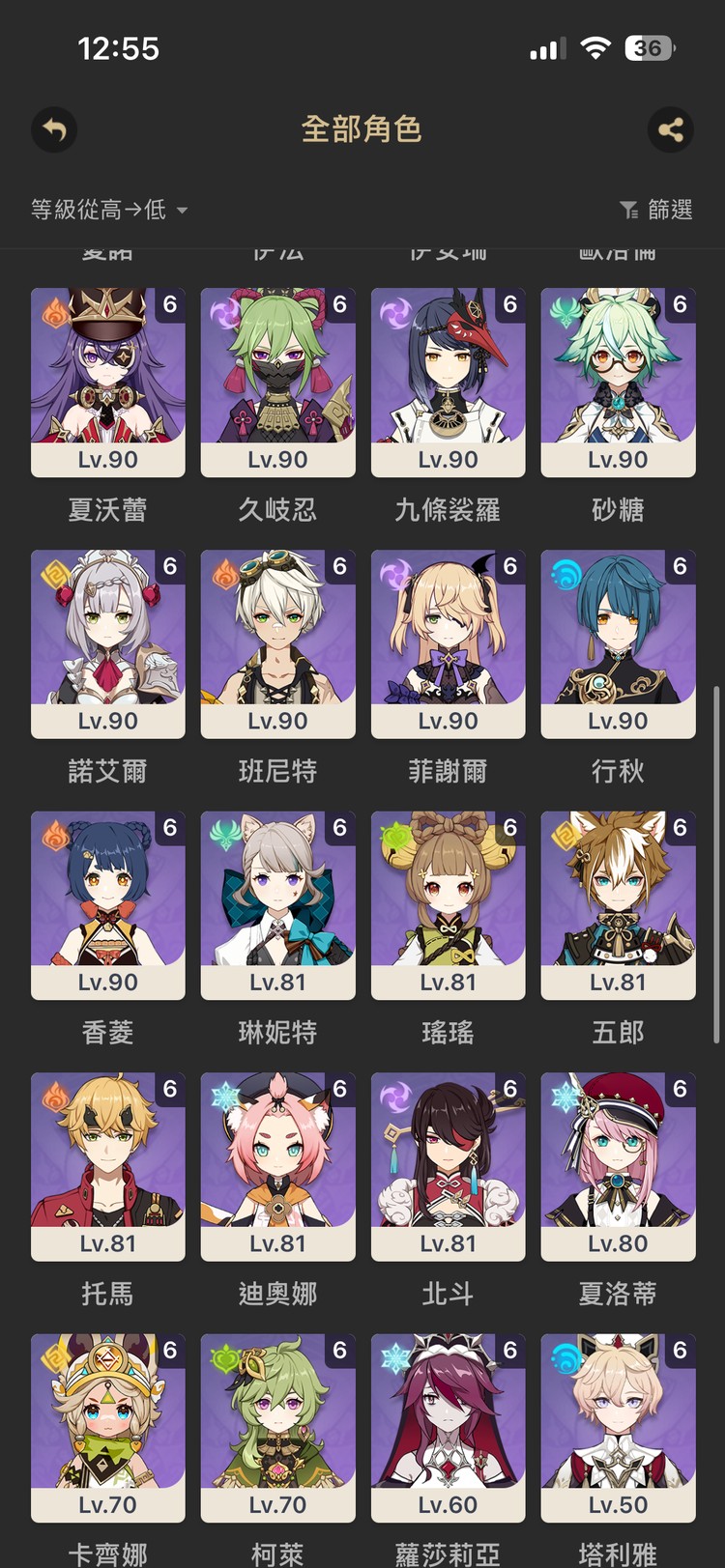Click the Pyro element icon on 夏沃蕾's card
Viewport: 725px width, 1568px height.
coord(55,310)
